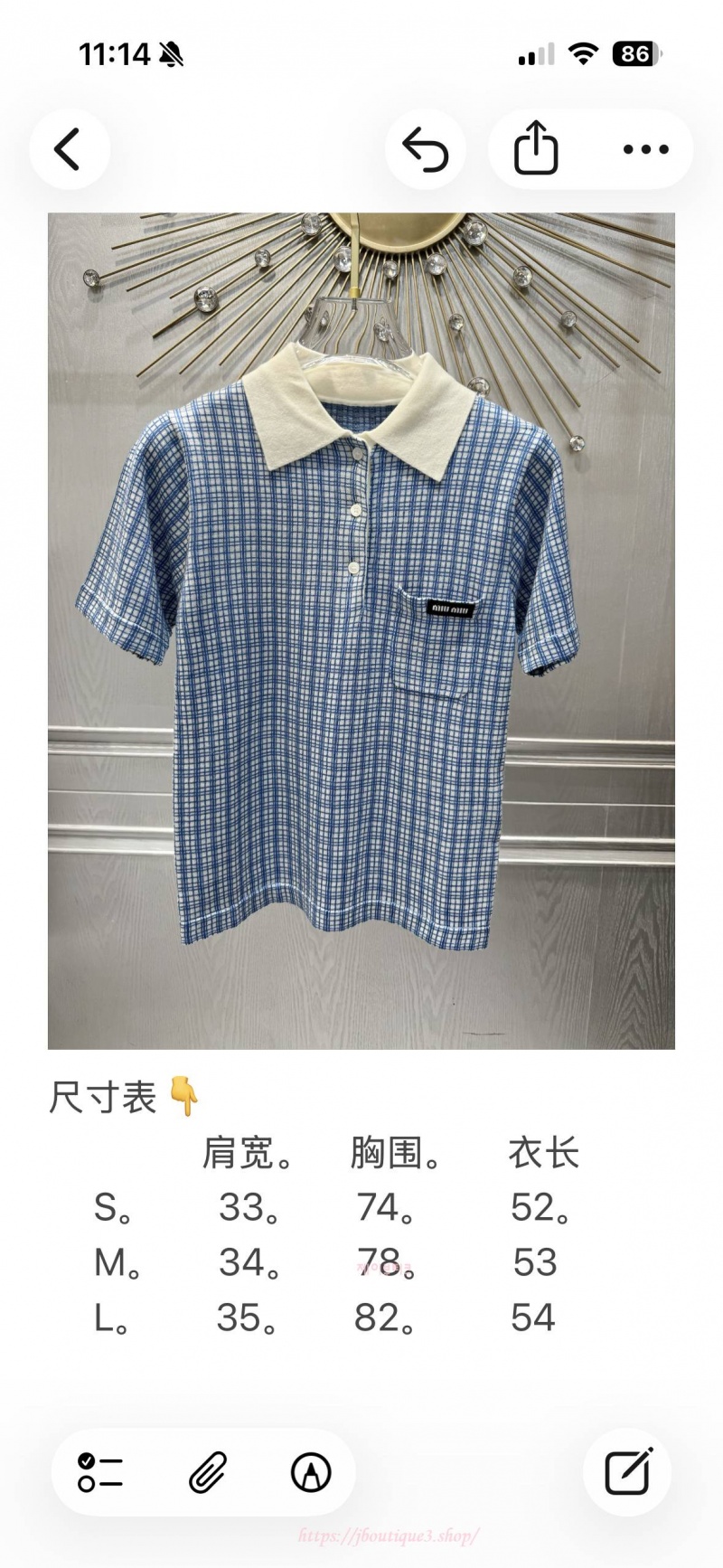Open the more options menu

coord(646,149)
